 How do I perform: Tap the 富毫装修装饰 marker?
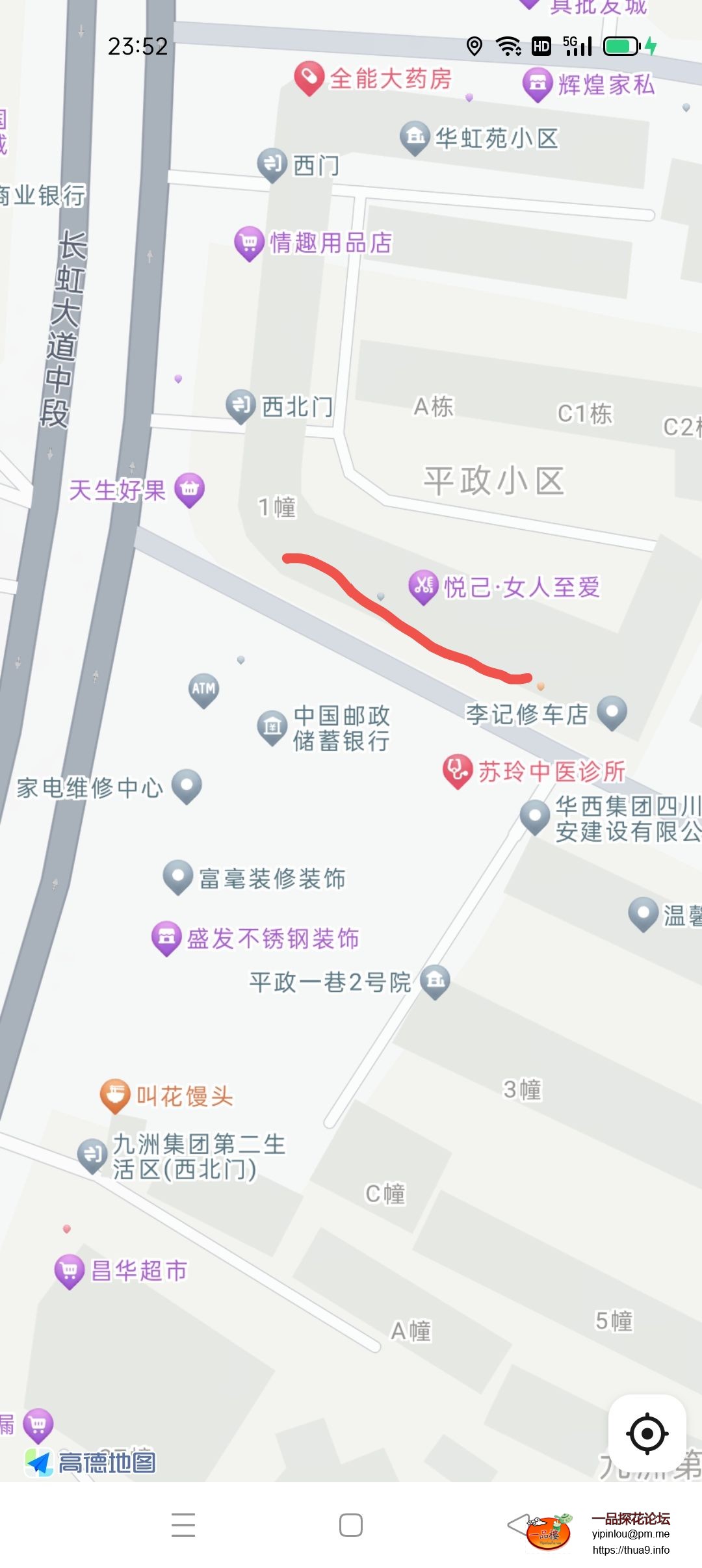tap(178, 877)
